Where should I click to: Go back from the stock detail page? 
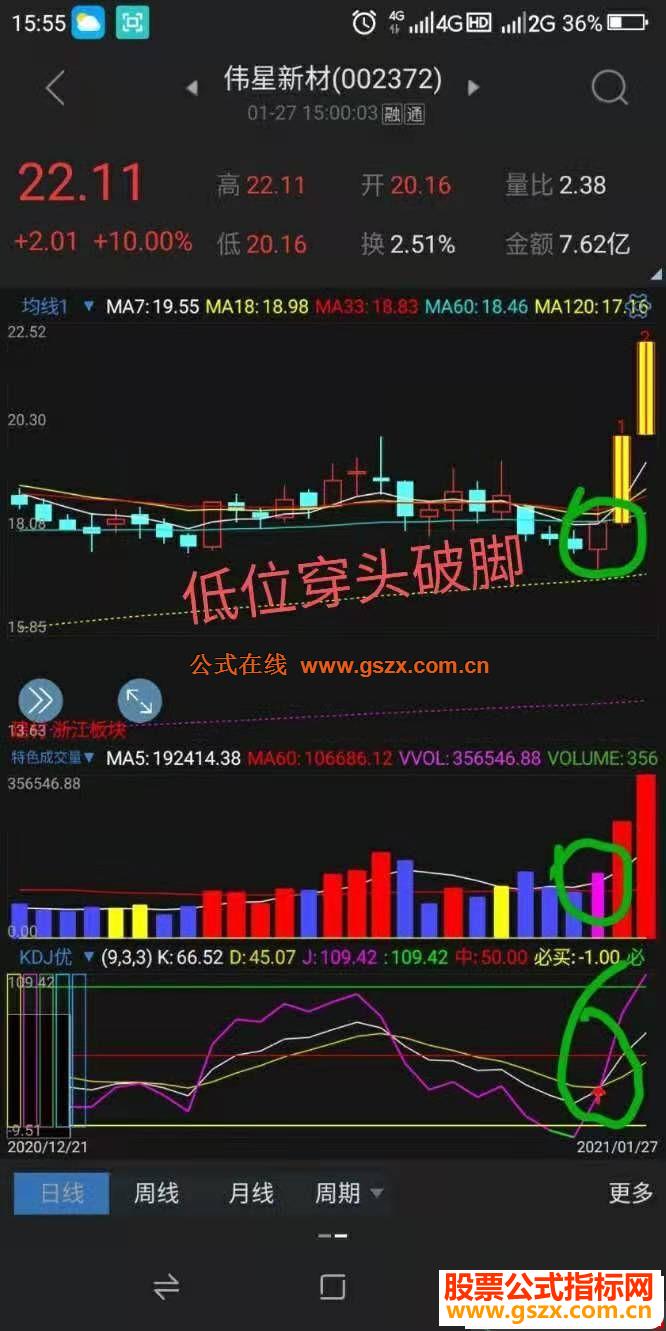tap(55, 88)
